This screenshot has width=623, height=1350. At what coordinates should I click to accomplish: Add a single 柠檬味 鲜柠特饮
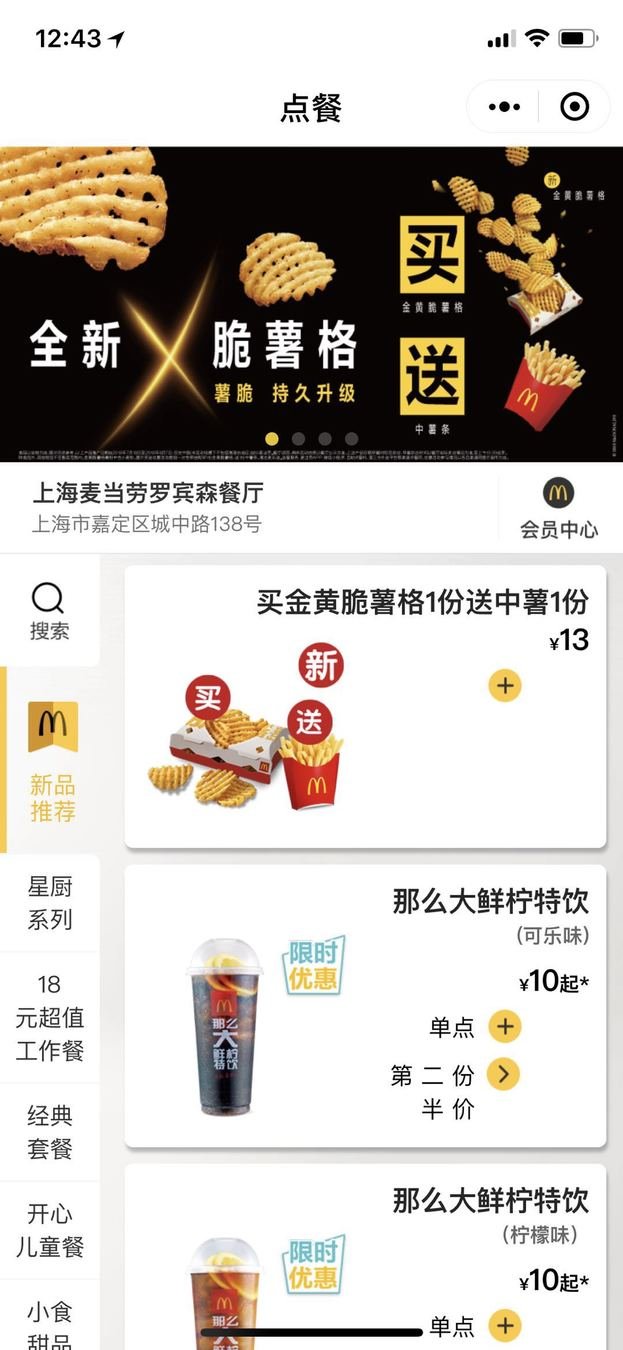[505, 1326]
